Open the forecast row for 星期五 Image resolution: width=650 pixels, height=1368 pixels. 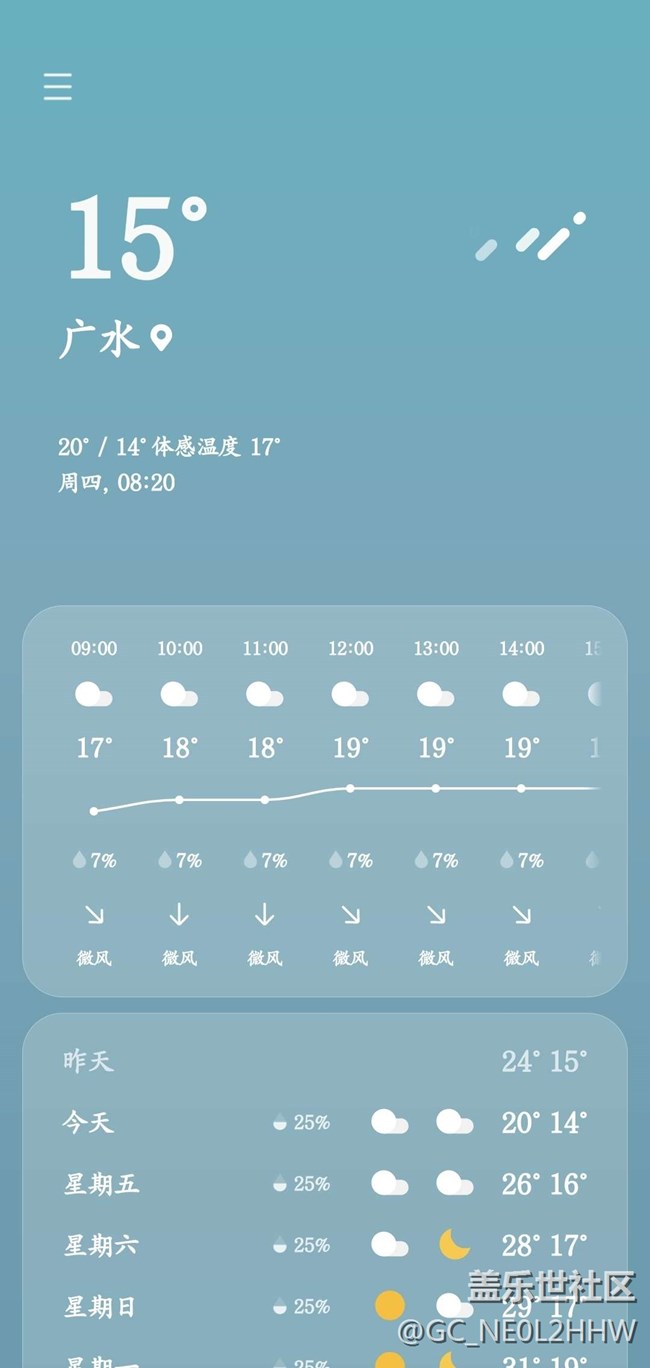(x=325, y=1184)
